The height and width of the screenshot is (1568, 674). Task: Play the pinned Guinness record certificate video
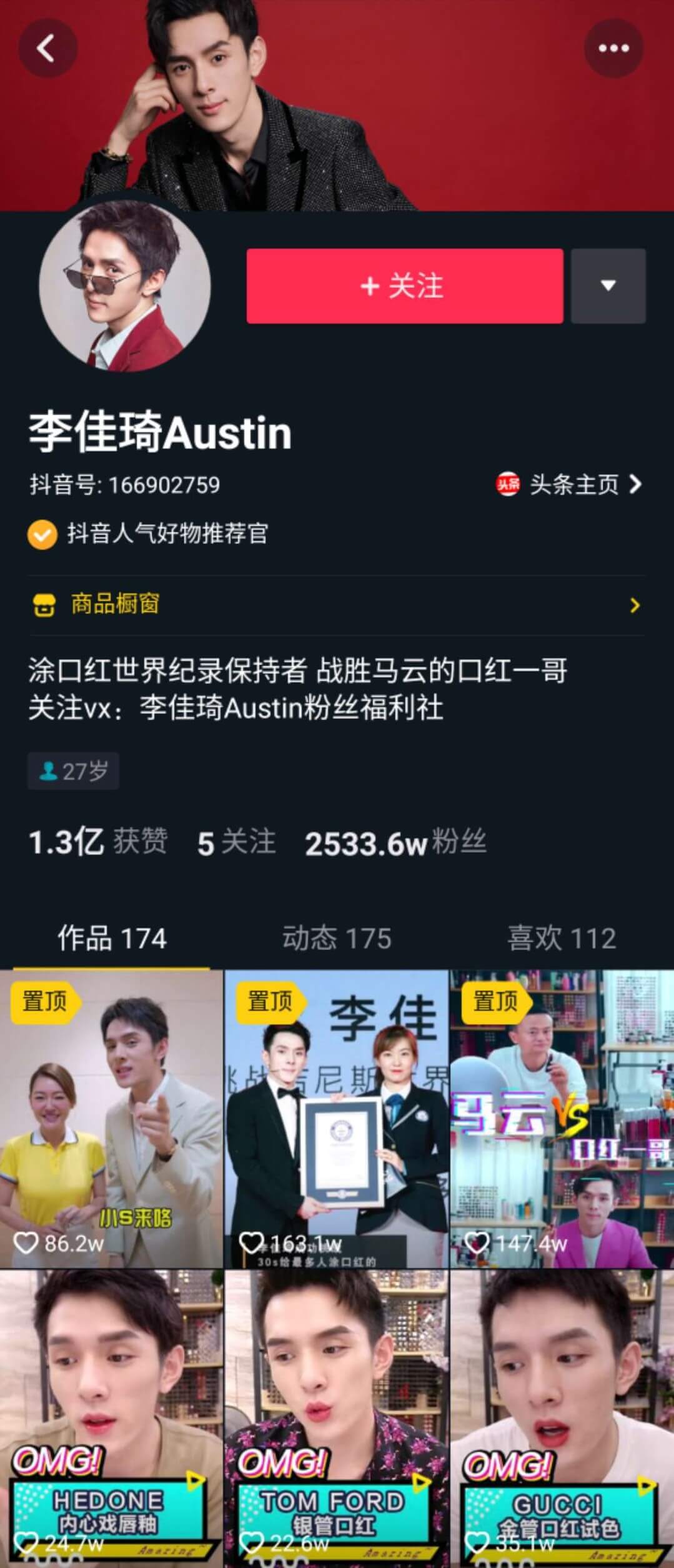(x=336, y=1118)
